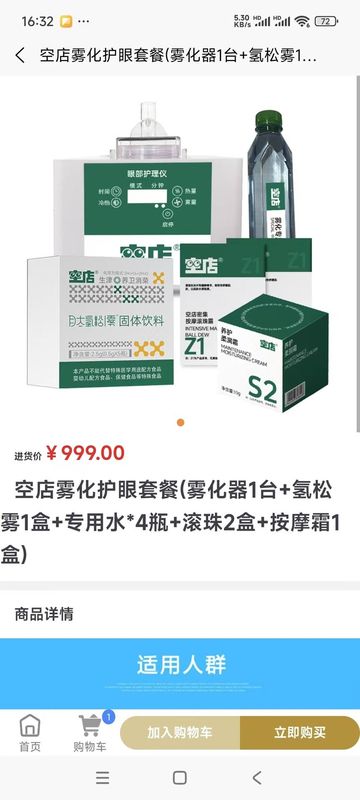Tap 加入购物车 to add to cart
The height and width of the screenshot is (800, 360).
[x=180, y=733]
